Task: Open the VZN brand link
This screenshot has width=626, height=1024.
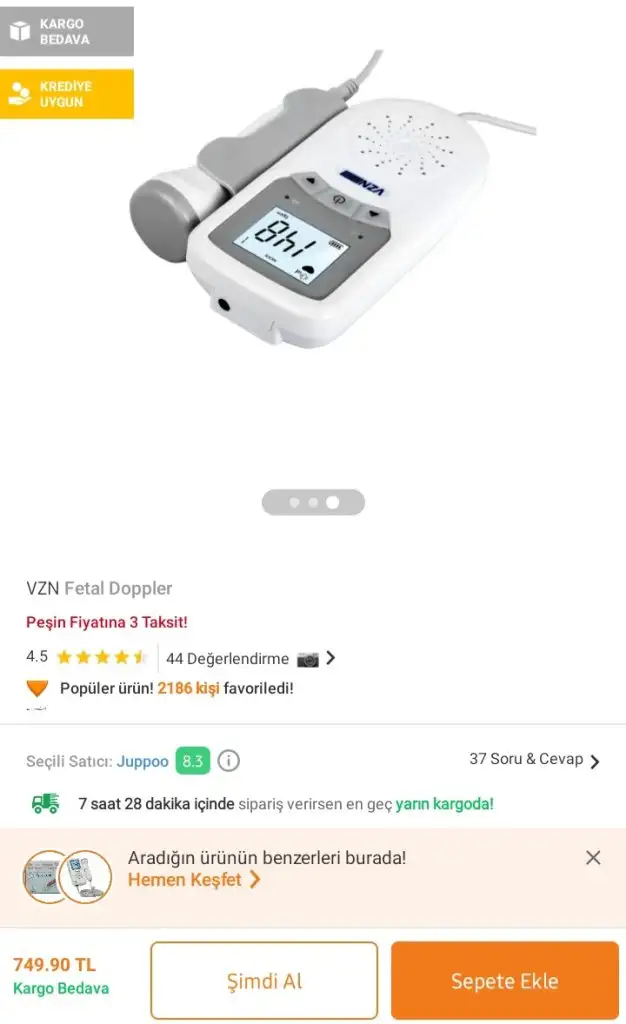Action: point(42,588)
